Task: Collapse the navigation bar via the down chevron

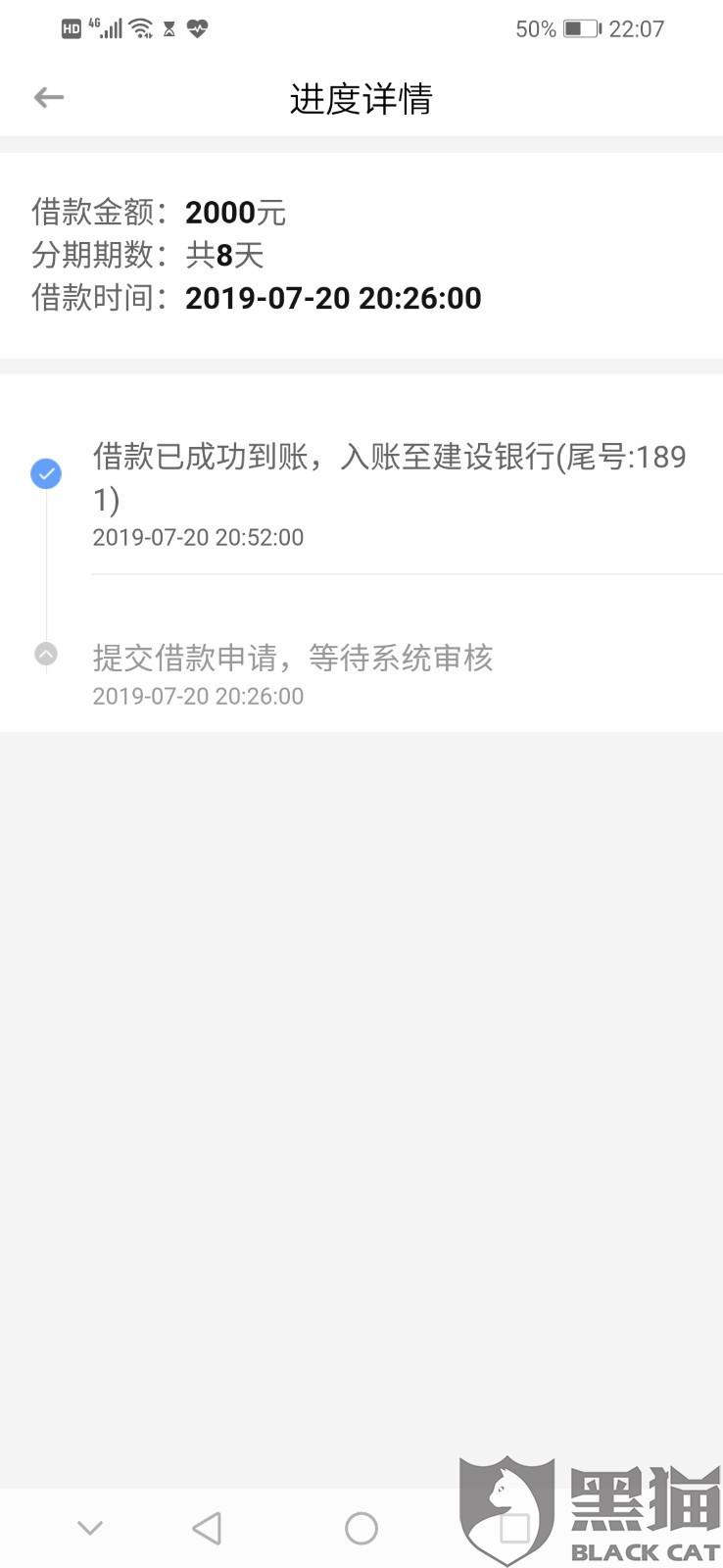Action: [x=90, y=1527]
